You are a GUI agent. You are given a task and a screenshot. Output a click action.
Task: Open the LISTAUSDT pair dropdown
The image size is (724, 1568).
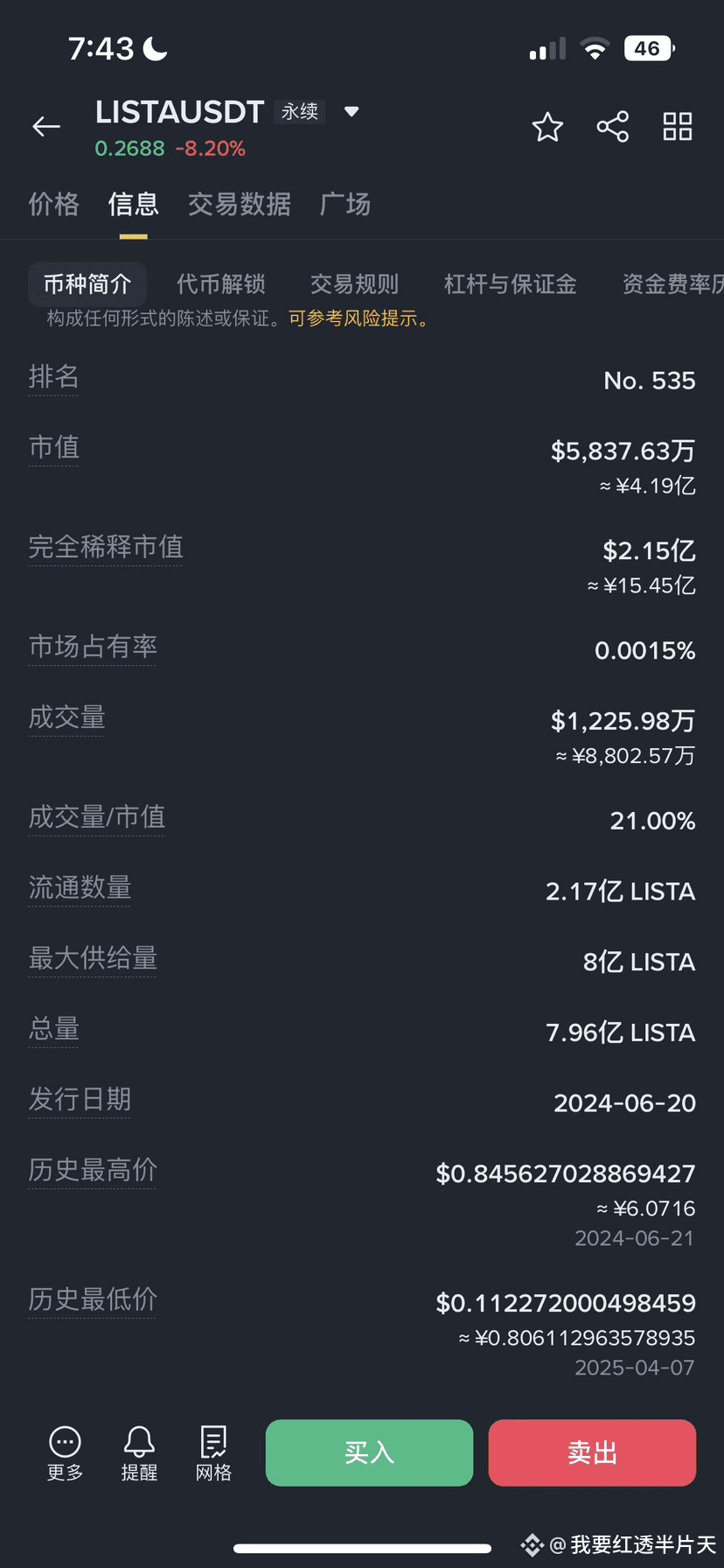(x=352, y=111)
